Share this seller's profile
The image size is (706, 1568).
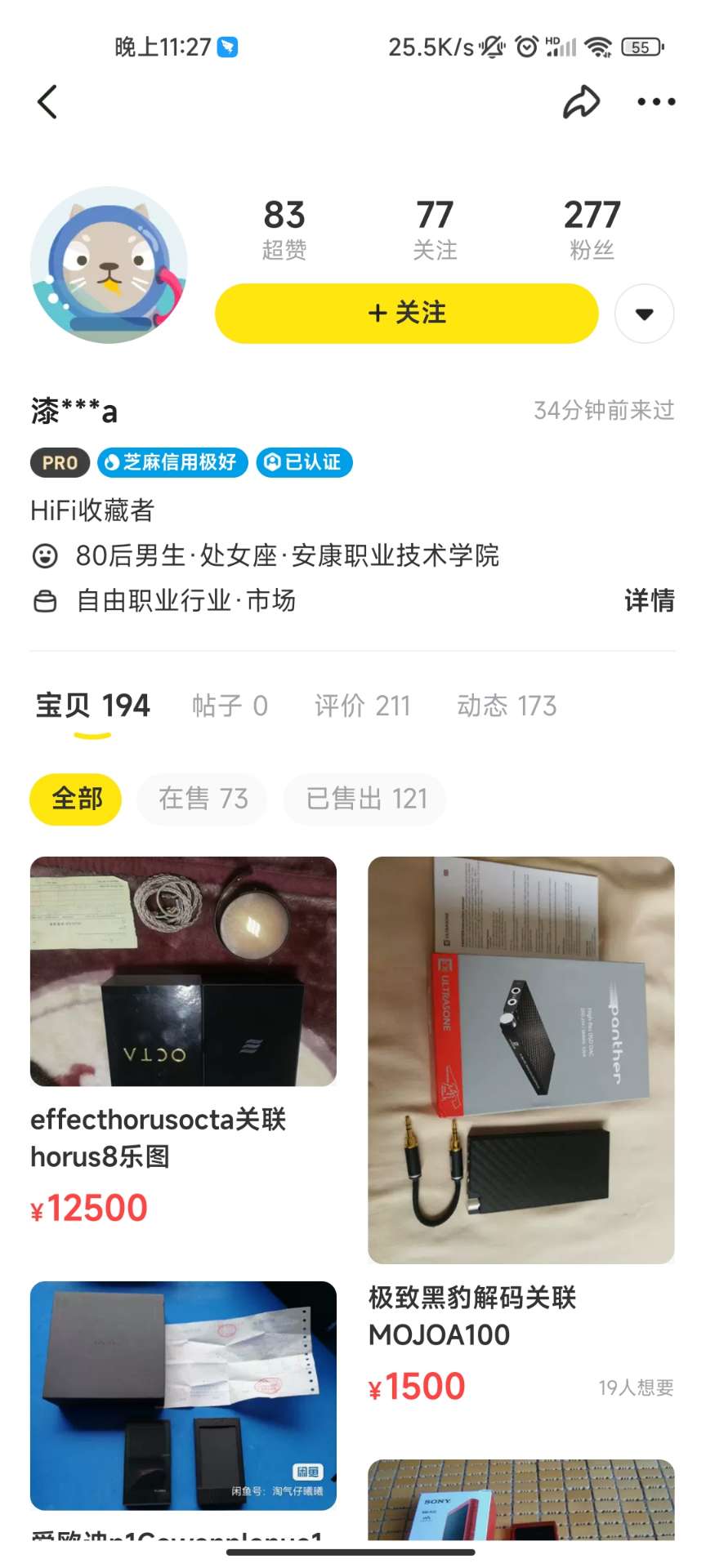click(581, 102)
